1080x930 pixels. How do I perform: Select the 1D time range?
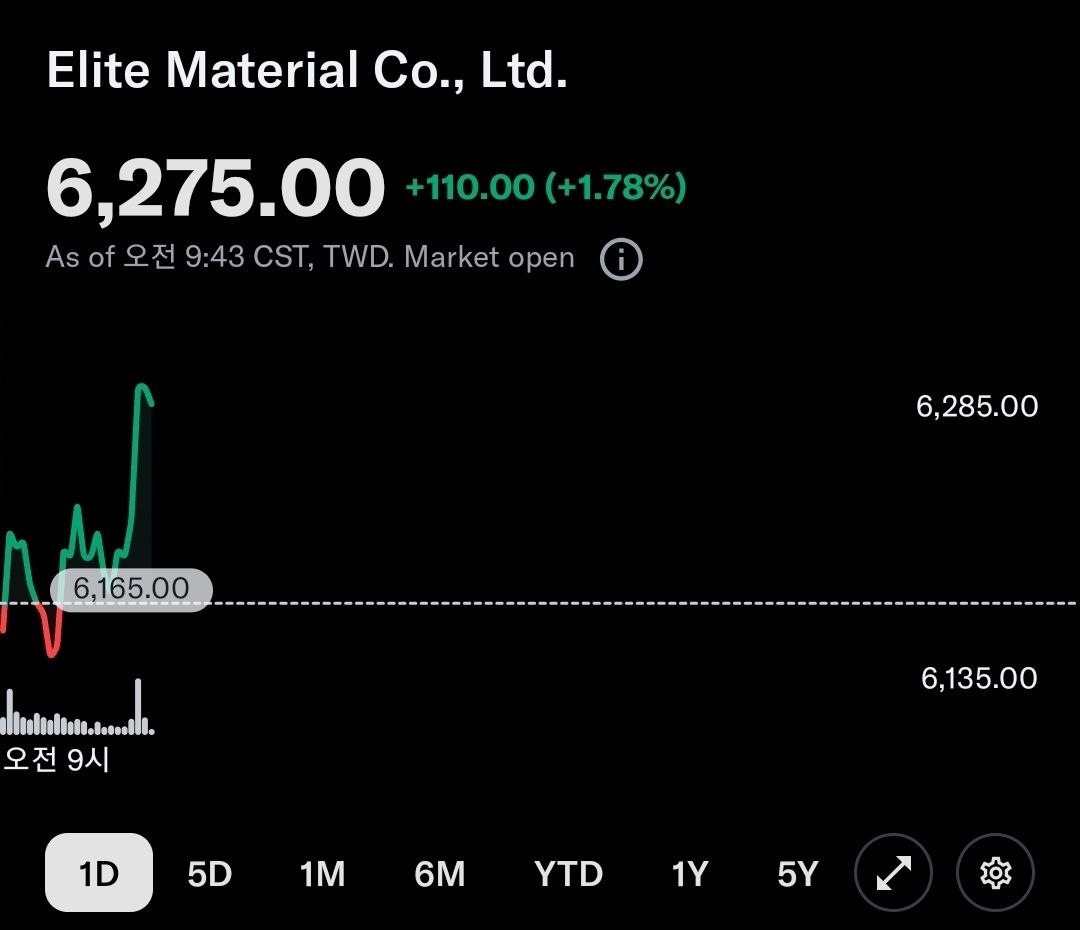[x=99, y=873]
